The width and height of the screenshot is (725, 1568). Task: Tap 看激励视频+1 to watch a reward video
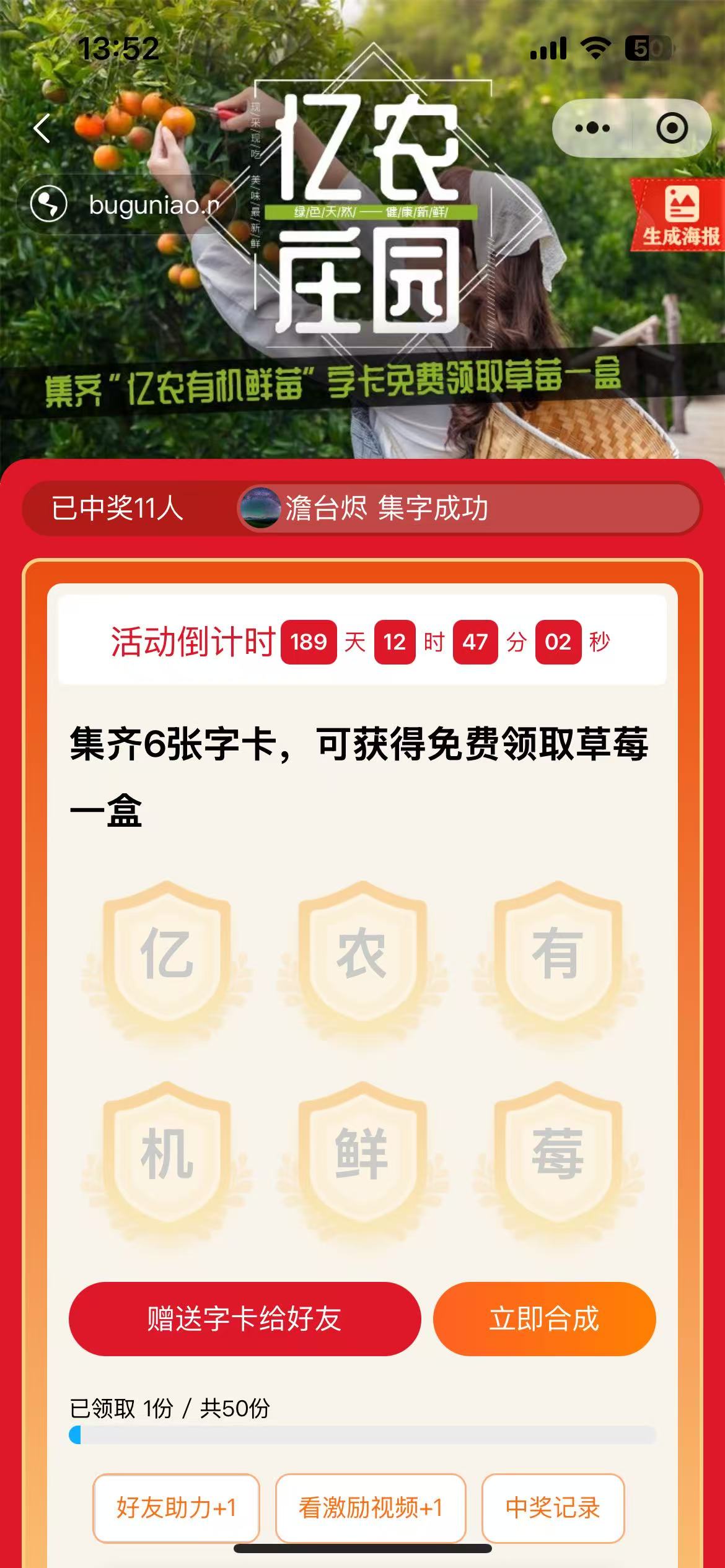coord(371,1507)
